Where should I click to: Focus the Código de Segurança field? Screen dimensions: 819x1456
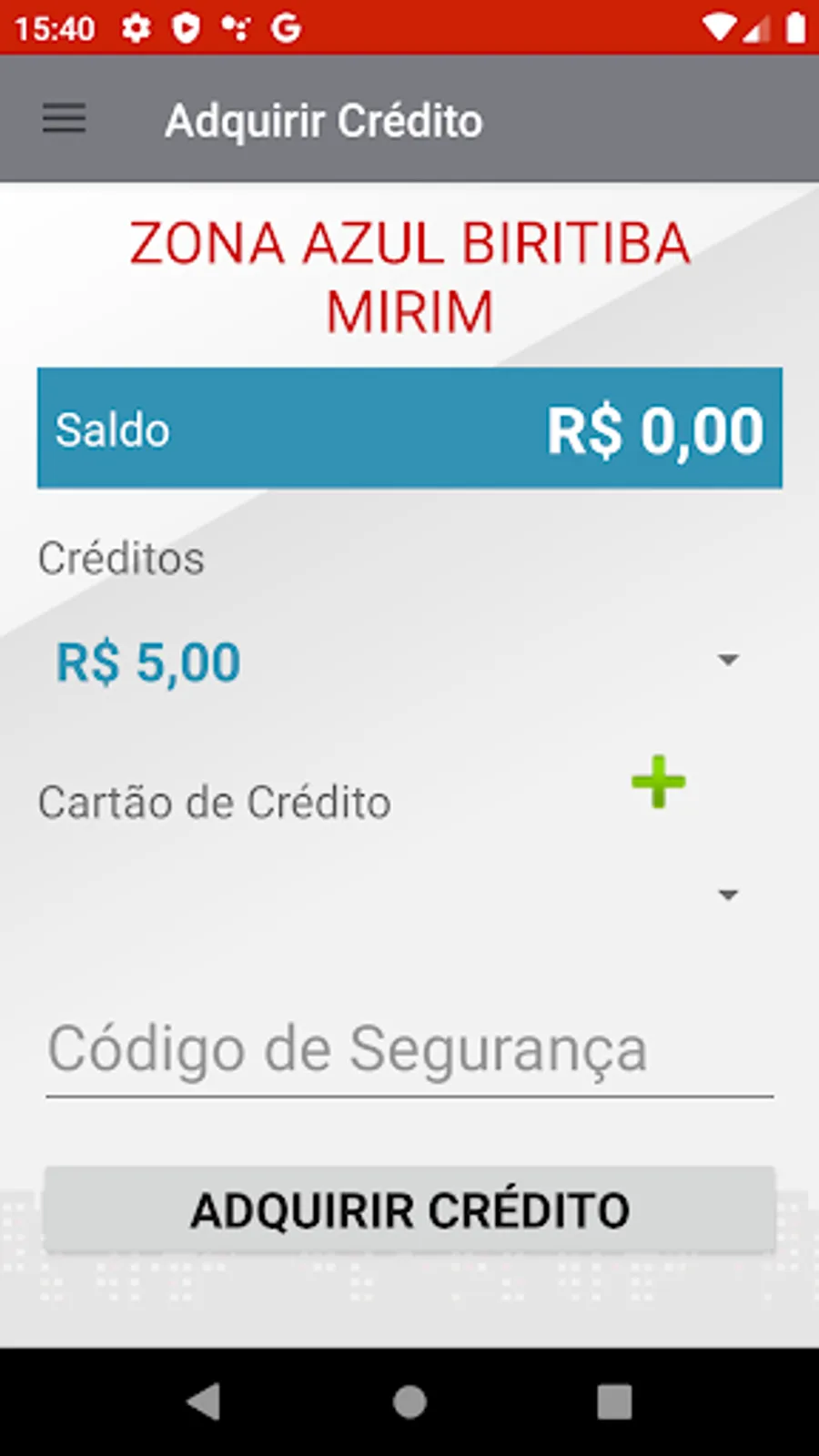[409, 1051]
